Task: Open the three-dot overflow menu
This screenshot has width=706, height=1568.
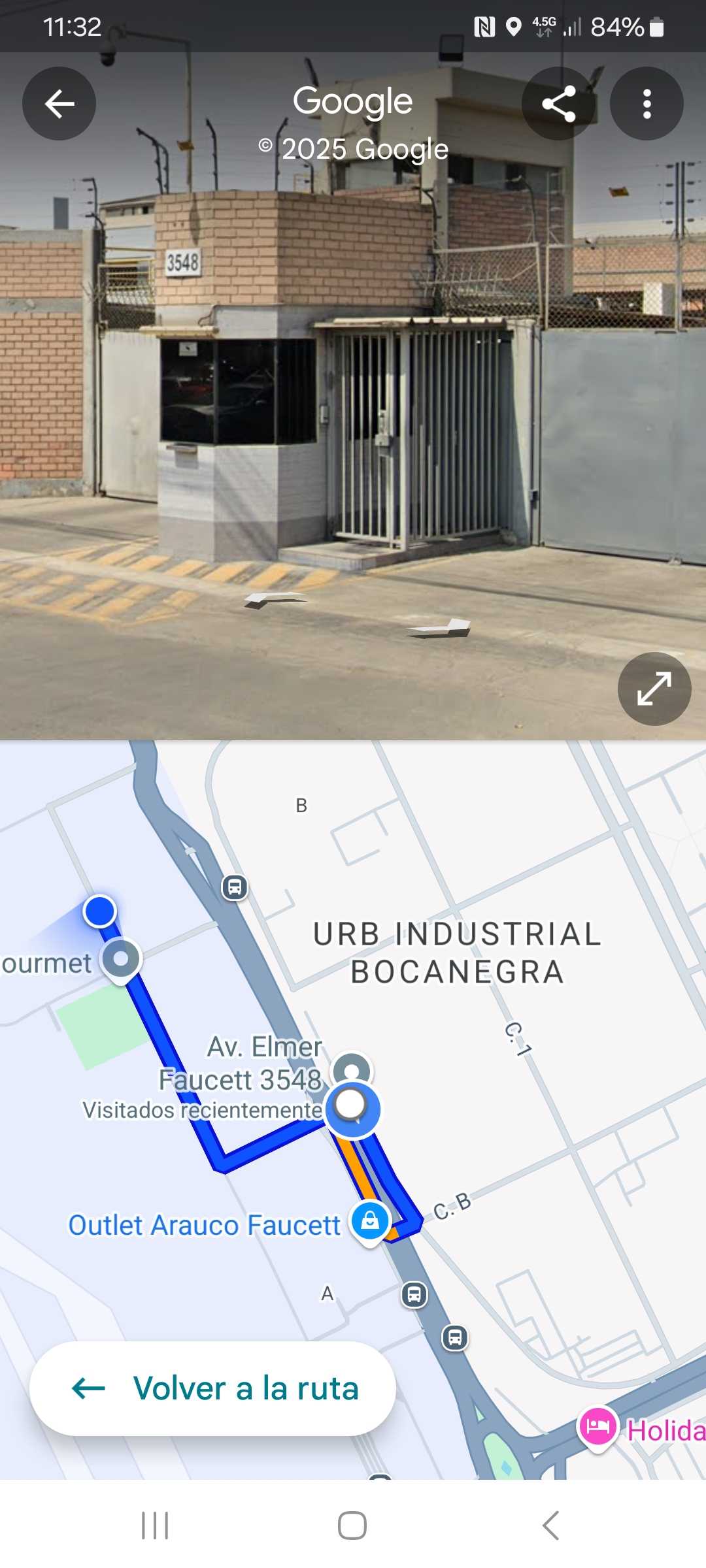Action: point(647,103)
